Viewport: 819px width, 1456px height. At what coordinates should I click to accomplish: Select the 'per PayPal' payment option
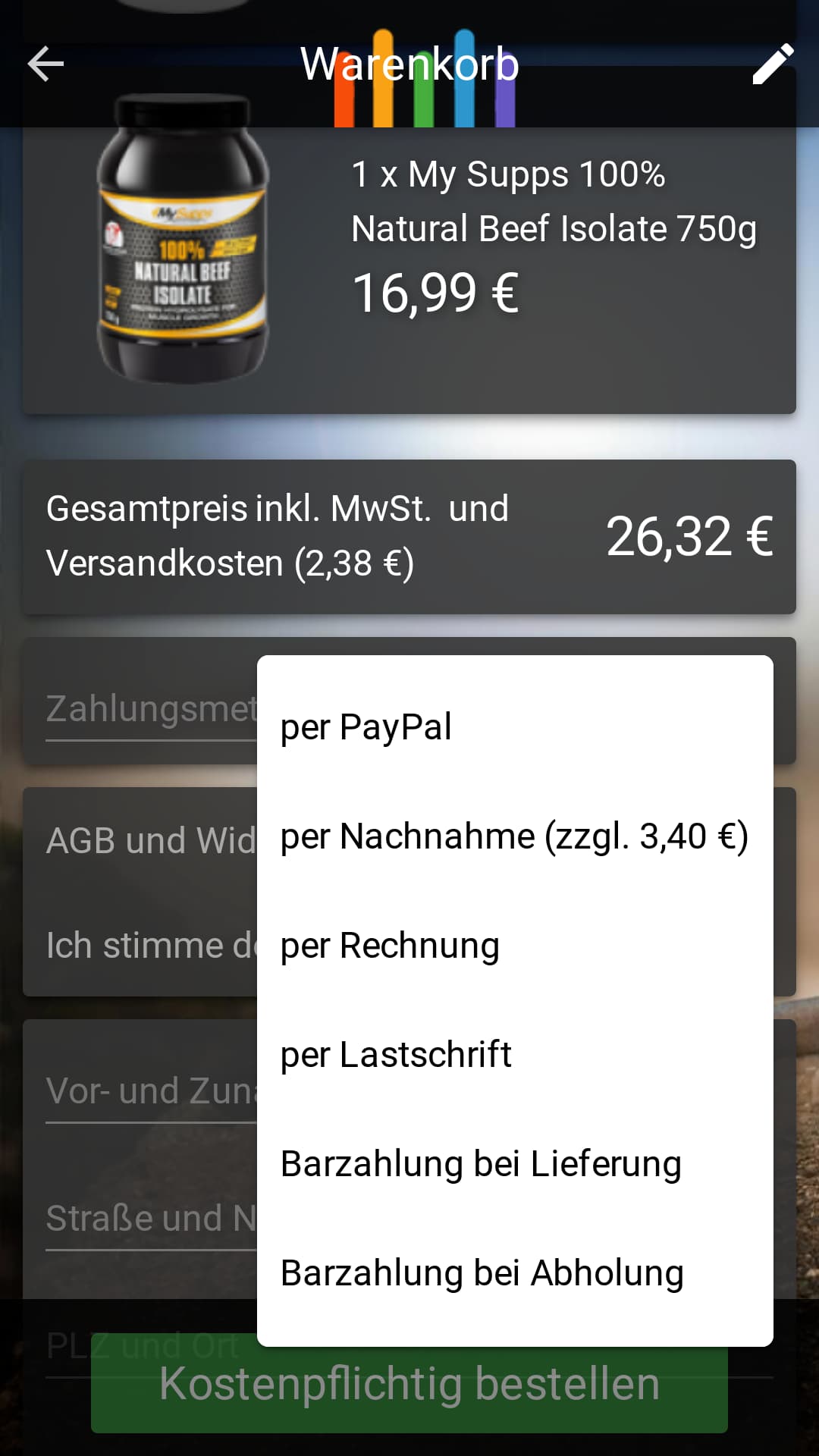[515, 726]
